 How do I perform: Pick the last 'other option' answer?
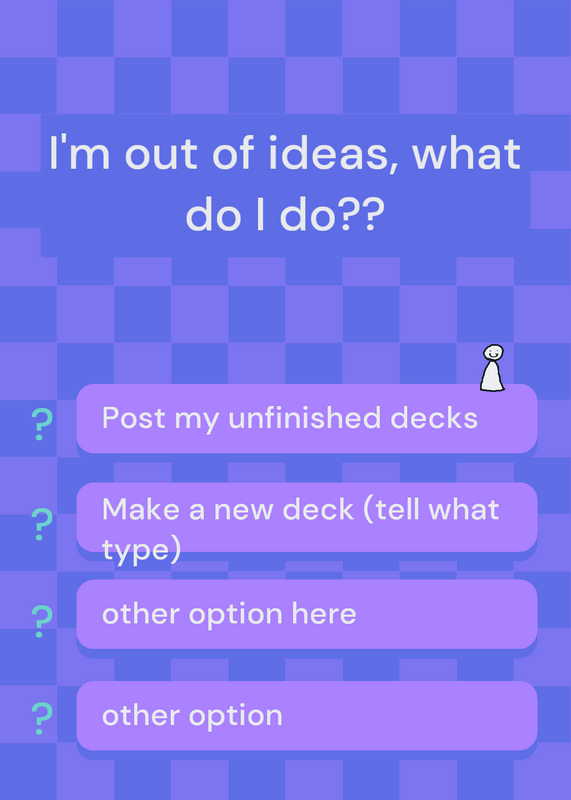coord(307,715)
